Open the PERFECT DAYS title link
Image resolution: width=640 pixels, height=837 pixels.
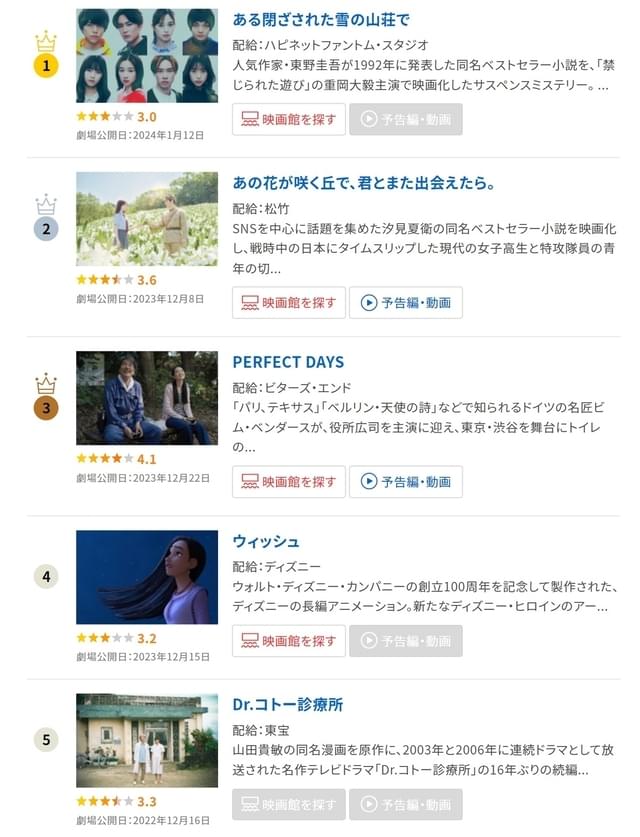[288, 362]
